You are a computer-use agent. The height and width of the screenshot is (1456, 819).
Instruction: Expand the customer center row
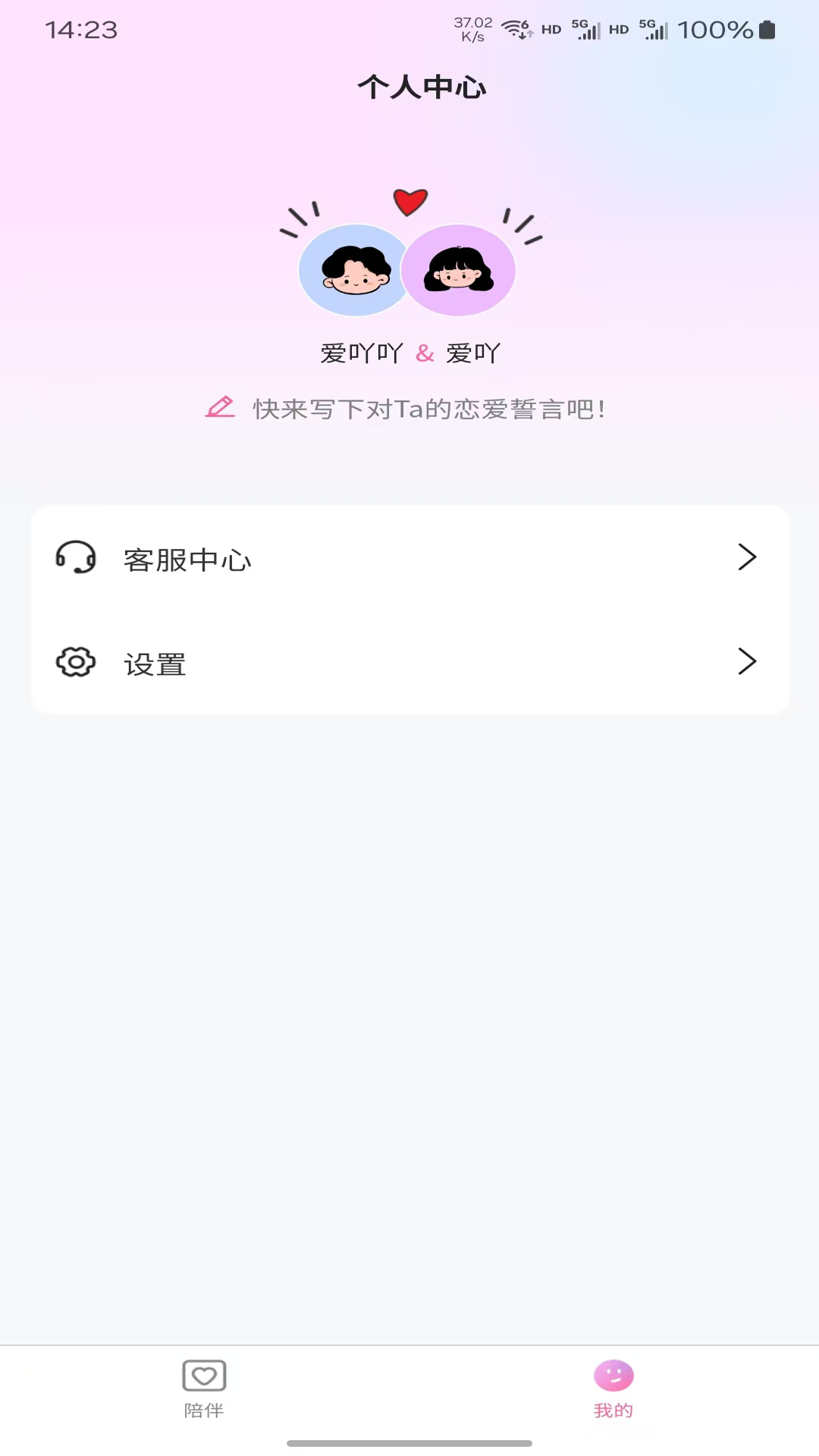click(x=409, y=559)
